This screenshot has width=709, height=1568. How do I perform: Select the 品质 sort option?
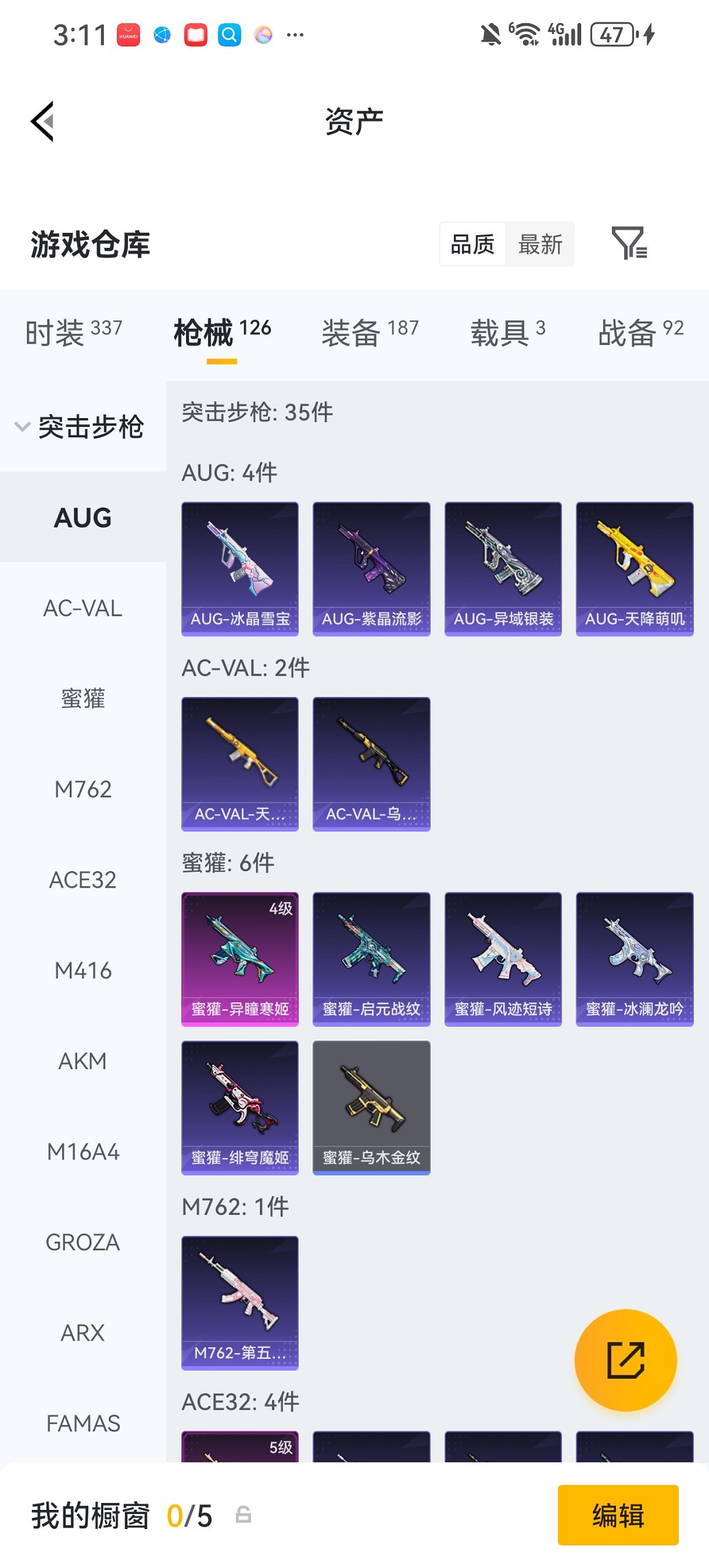pyautogui.click(x=472, y=245)
